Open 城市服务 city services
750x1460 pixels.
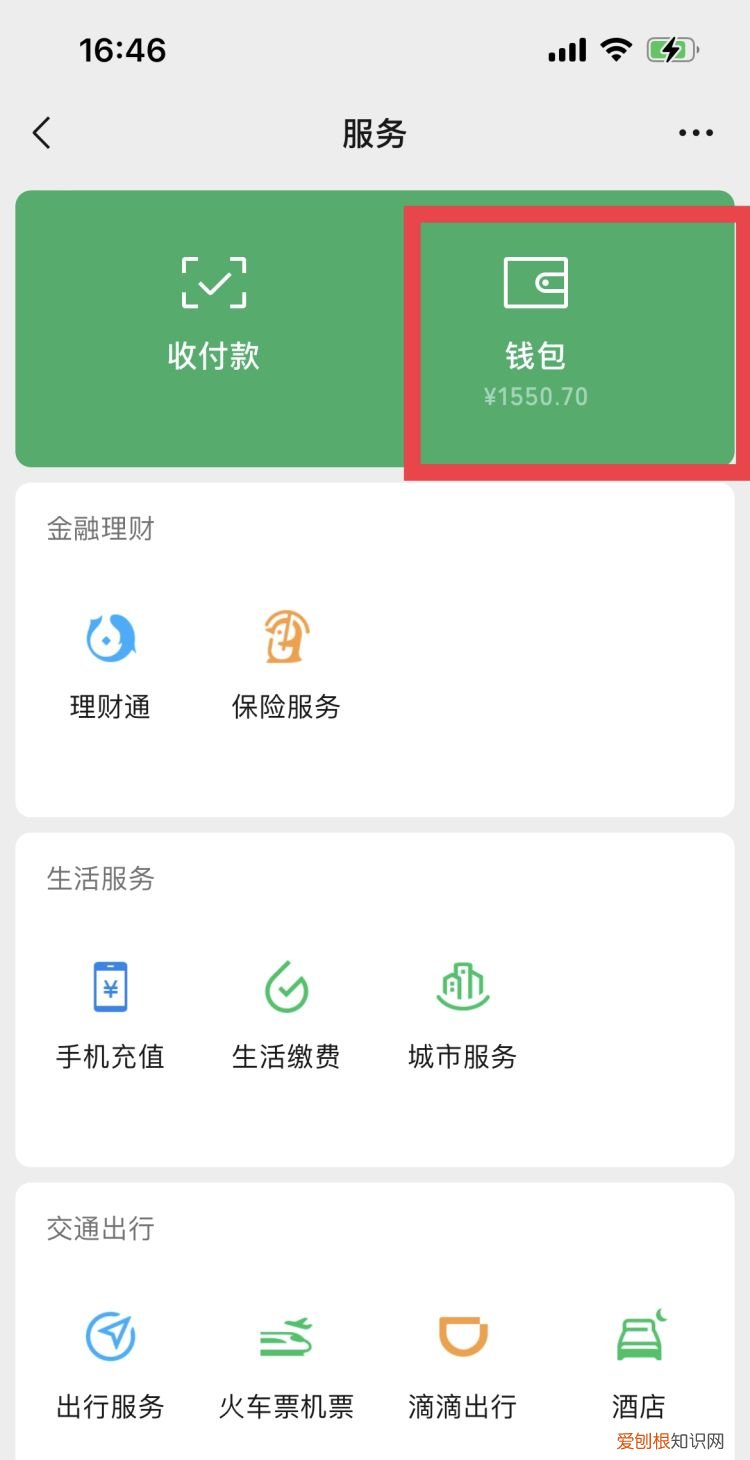coord(461,986)
